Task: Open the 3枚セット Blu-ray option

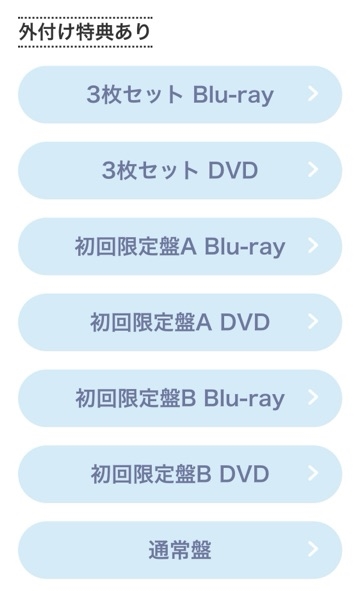Action: (180, 95)
